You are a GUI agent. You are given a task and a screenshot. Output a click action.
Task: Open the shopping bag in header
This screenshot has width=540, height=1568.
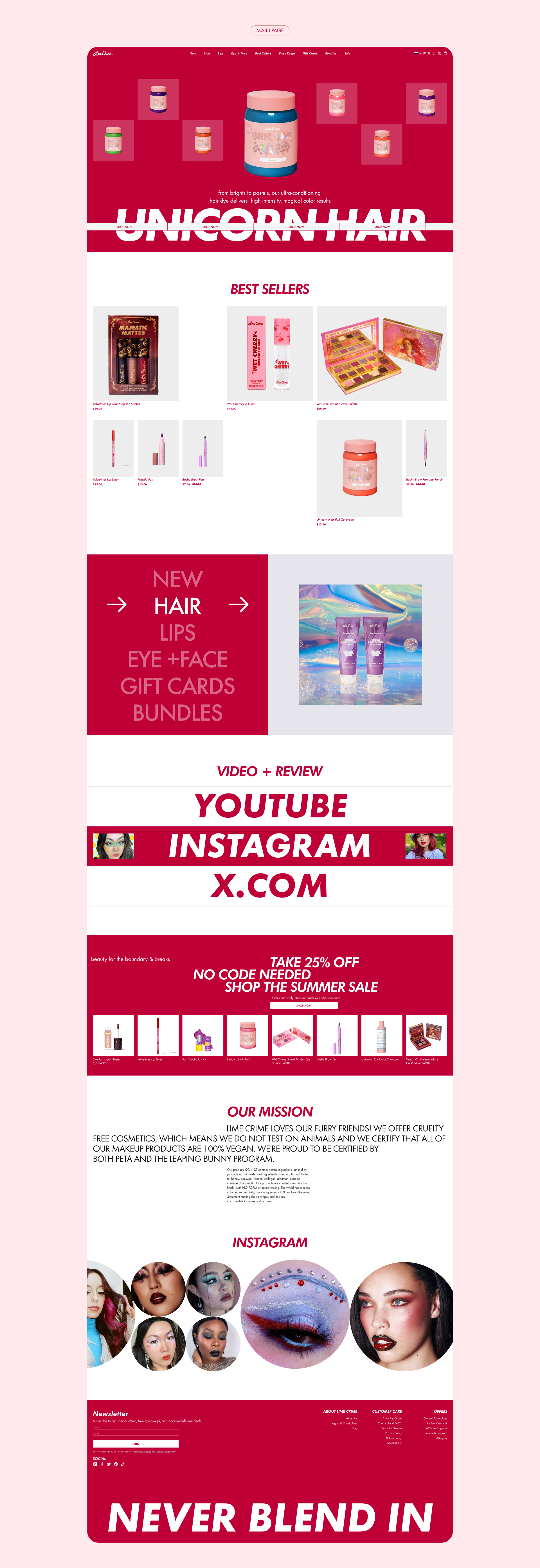pos(445,54)
